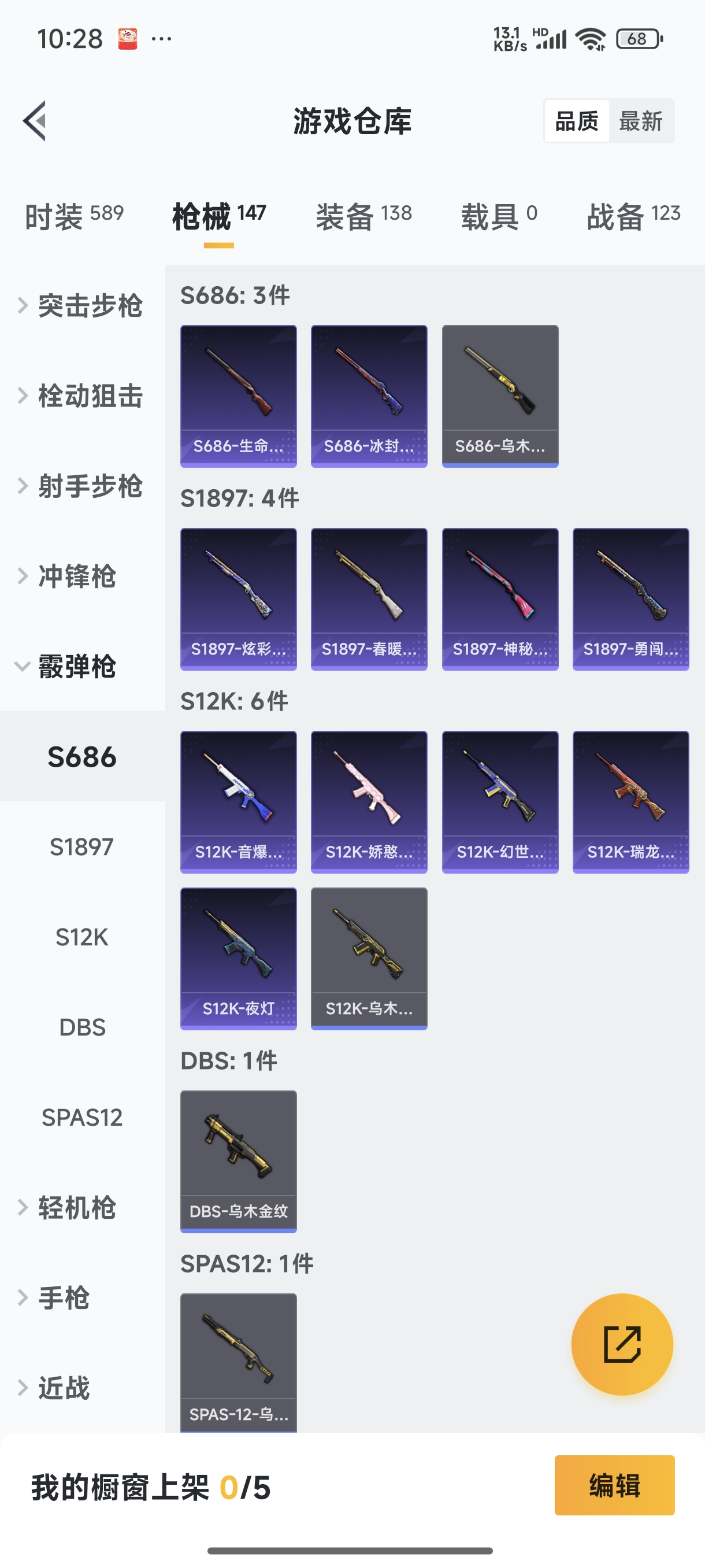Select SPAS12 in the sidebar
The height and width of the screenshot is (1568, 705).
[x=81, y=1118]
